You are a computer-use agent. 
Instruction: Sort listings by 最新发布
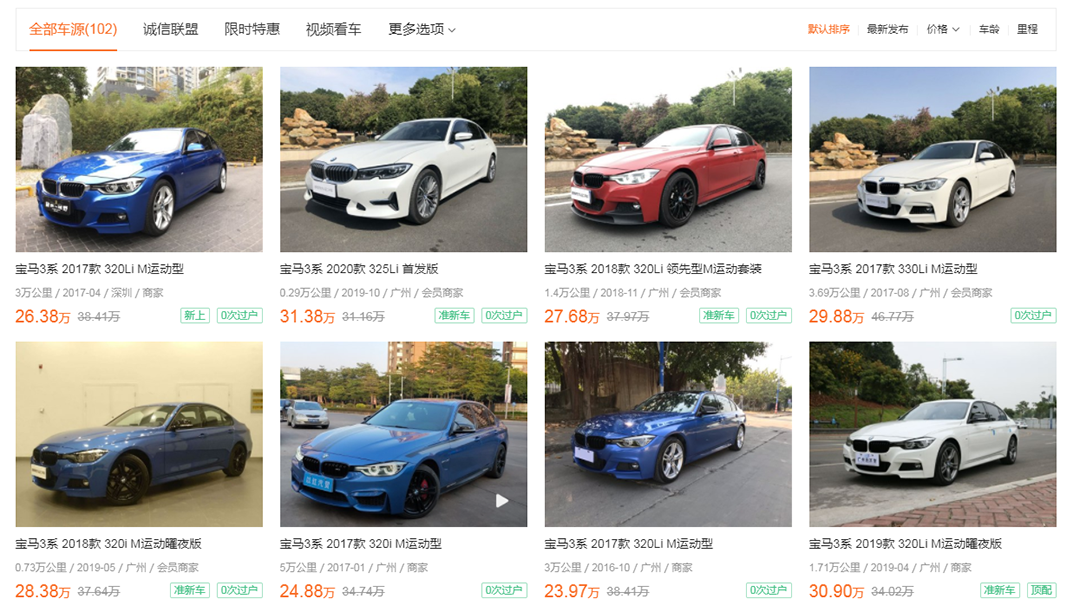(x=887, y=29)
